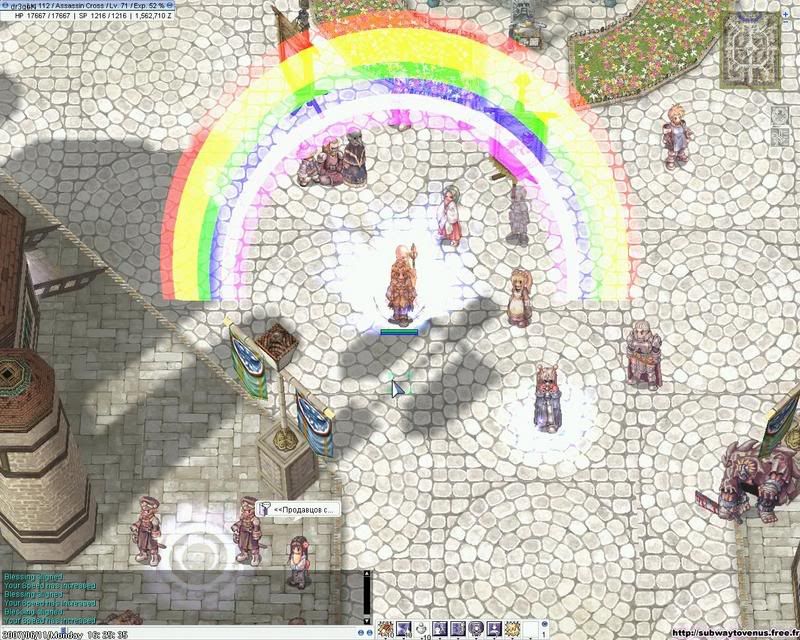800x640 pixels.
Task: Zoom out the minimap with minus
Action: coord(785,22)
